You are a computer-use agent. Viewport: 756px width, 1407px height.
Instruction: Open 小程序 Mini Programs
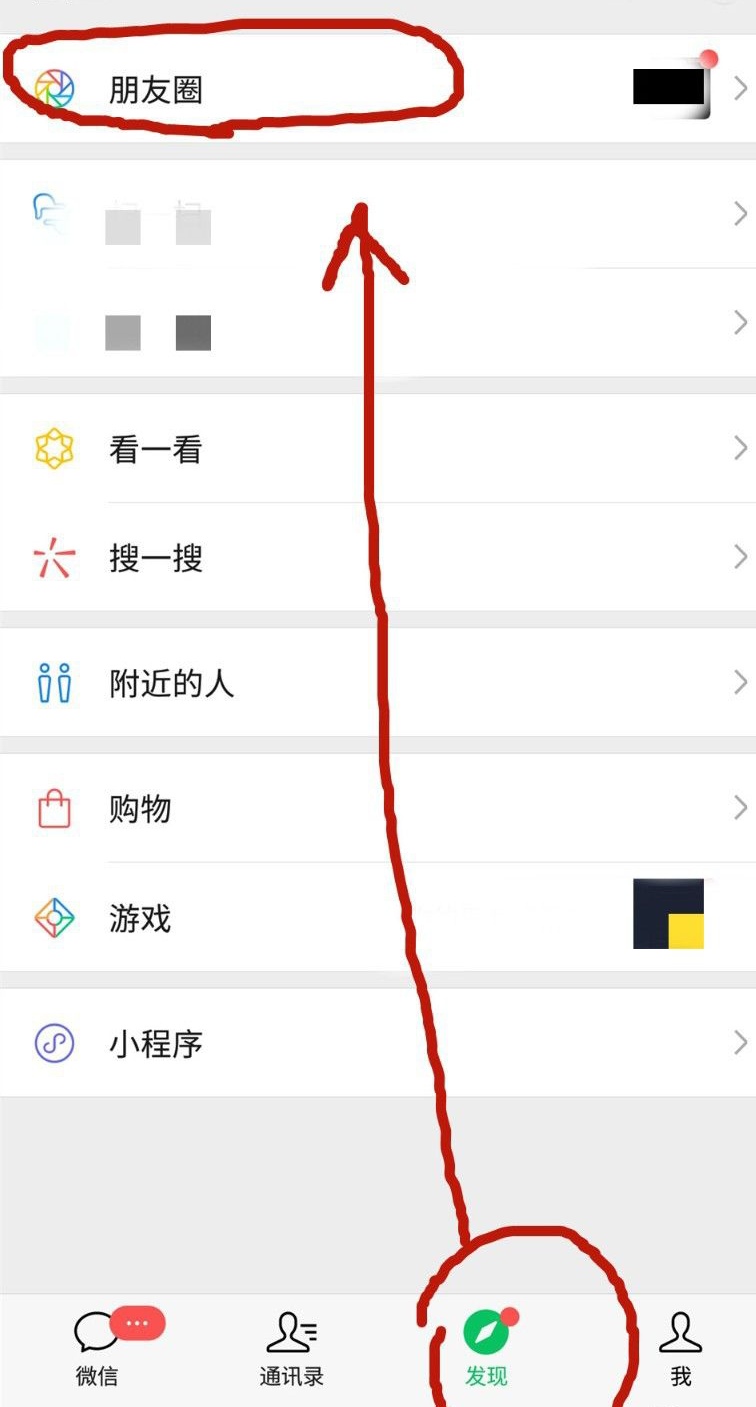point(378,1043)
